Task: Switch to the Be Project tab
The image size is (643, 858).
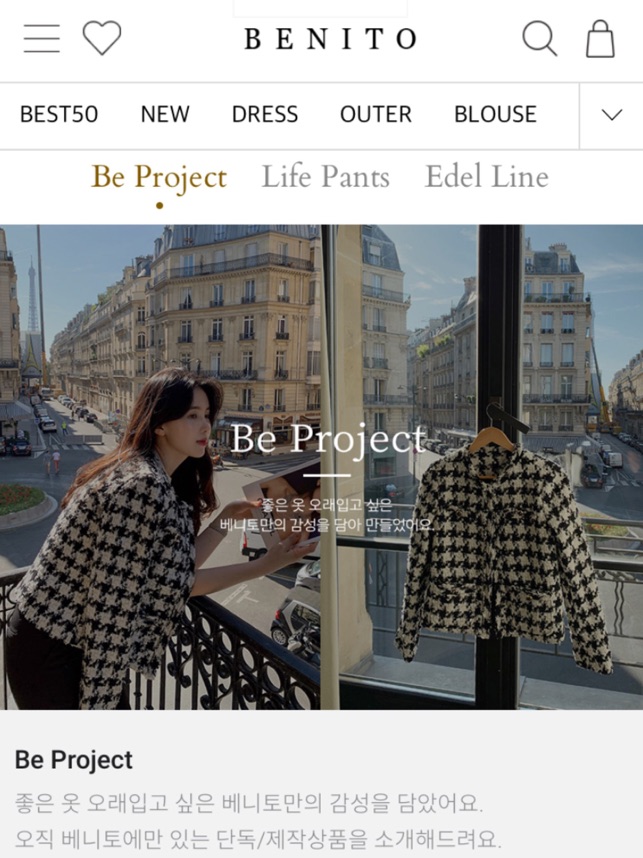Action: tap(159, 178)
